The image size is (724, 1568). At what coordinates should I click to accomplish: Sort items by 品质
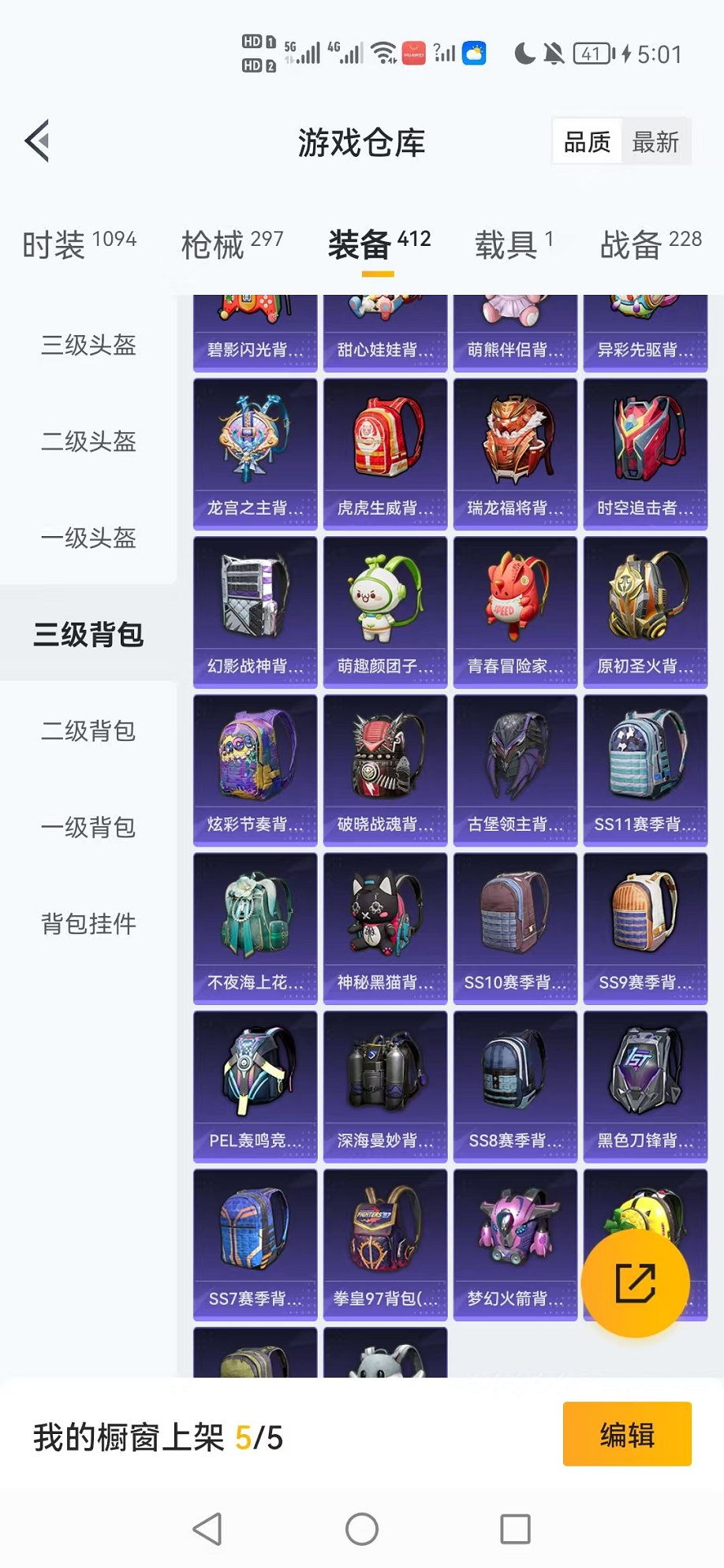click(587, 142)
